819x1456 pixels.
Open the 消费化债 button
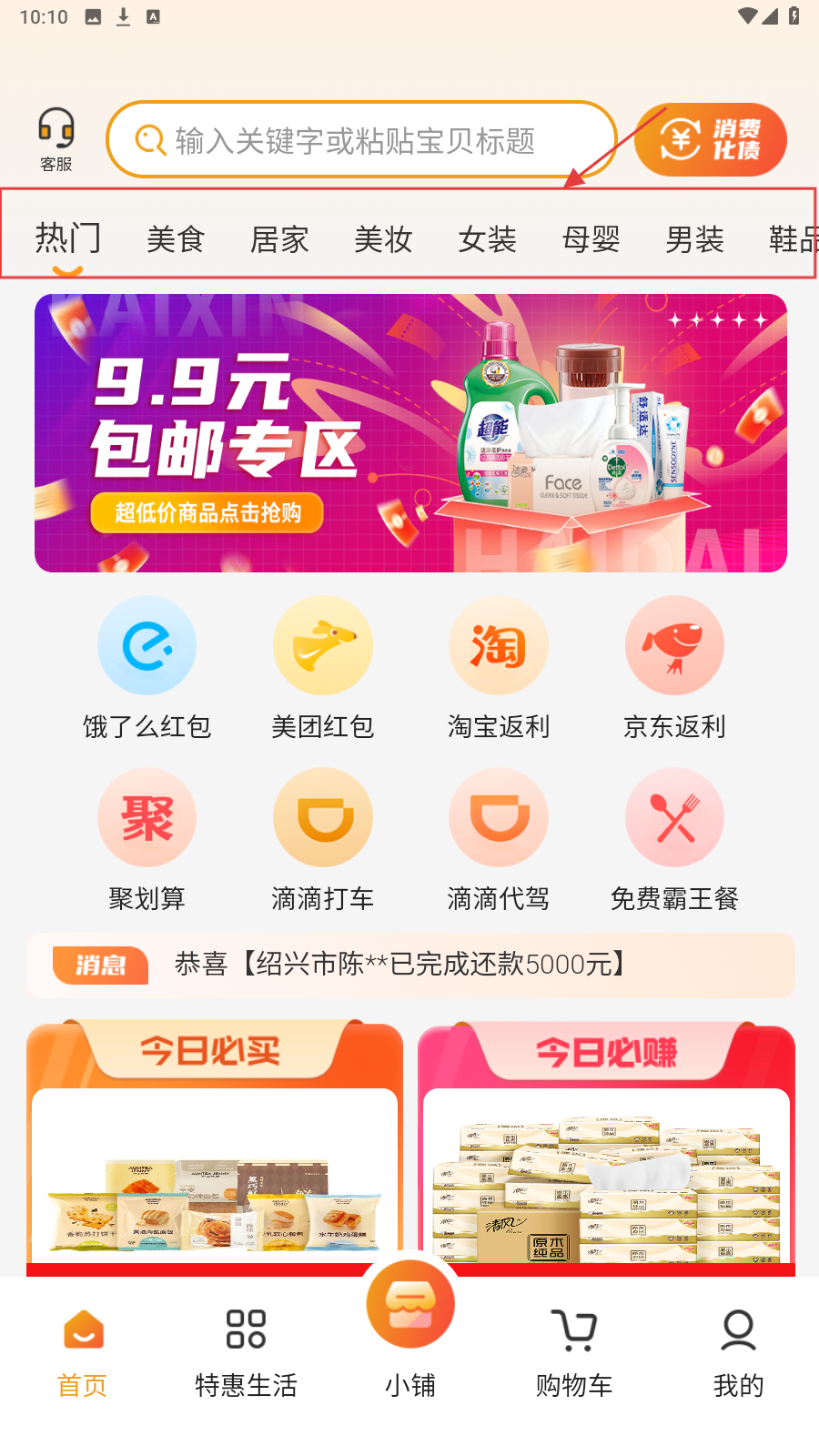[x=710, y=139]
